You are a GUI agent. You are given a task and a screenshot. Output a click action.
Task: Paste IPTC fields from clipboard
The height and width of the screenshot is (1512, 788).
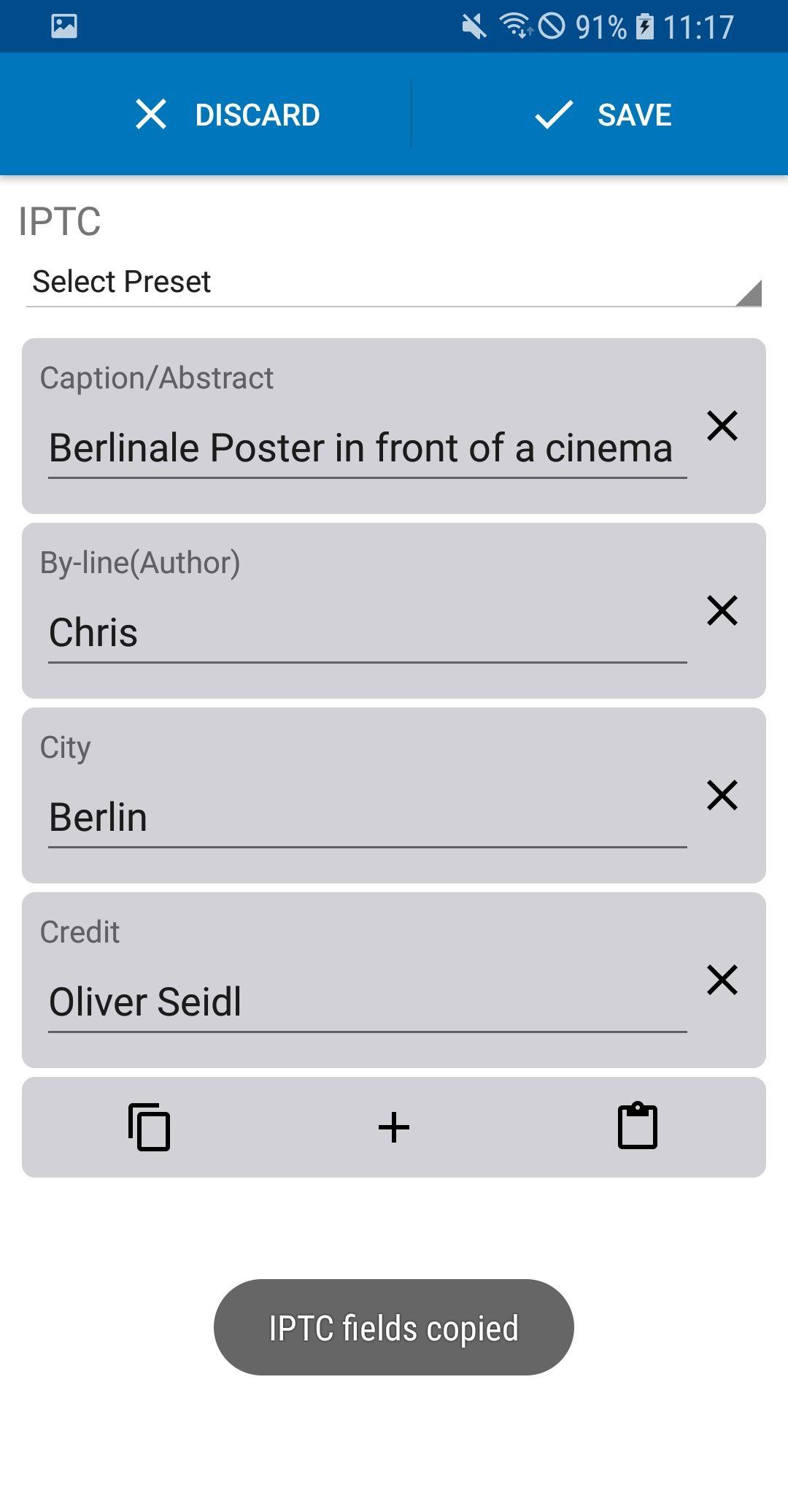(x=638, y=1127)
